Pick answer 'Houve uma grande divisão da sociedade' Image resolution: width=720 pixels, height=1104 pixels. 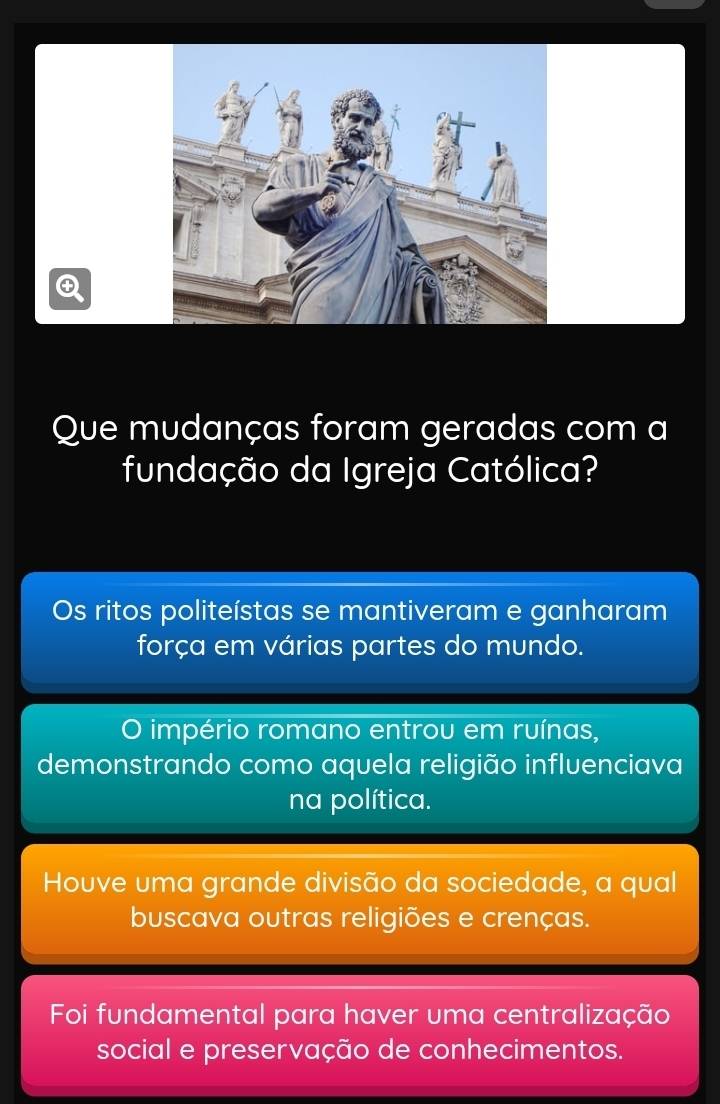pyautogui.click(x=360, y=900)
